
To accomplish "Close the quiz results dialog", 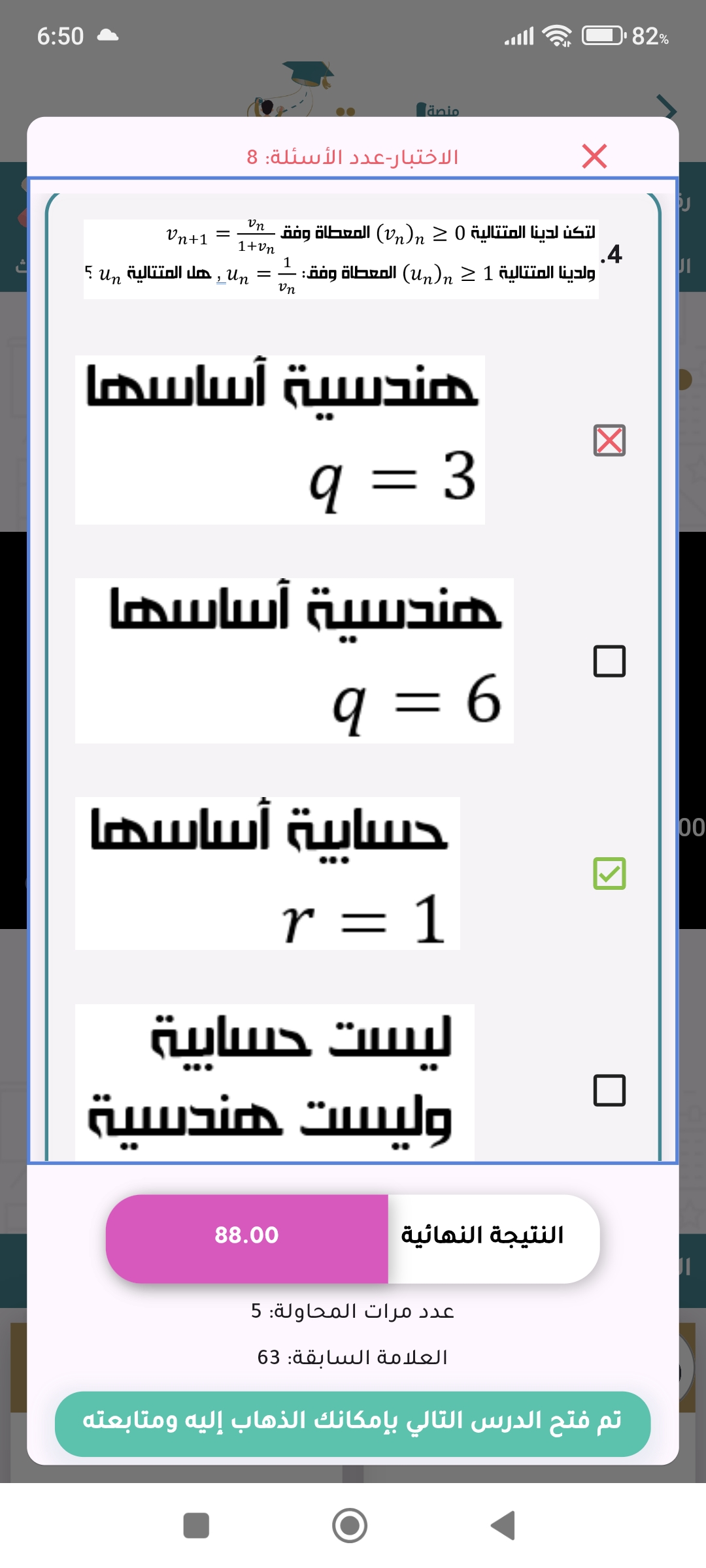I will (594, 156).
